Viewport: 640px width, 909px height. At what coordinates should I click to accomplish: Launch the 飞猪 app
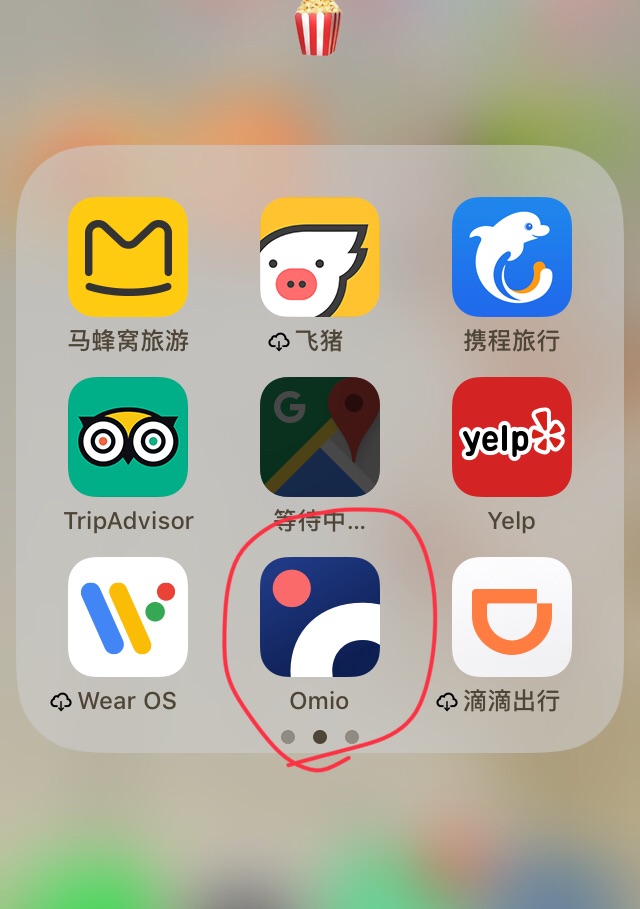[x=320, y=257]
